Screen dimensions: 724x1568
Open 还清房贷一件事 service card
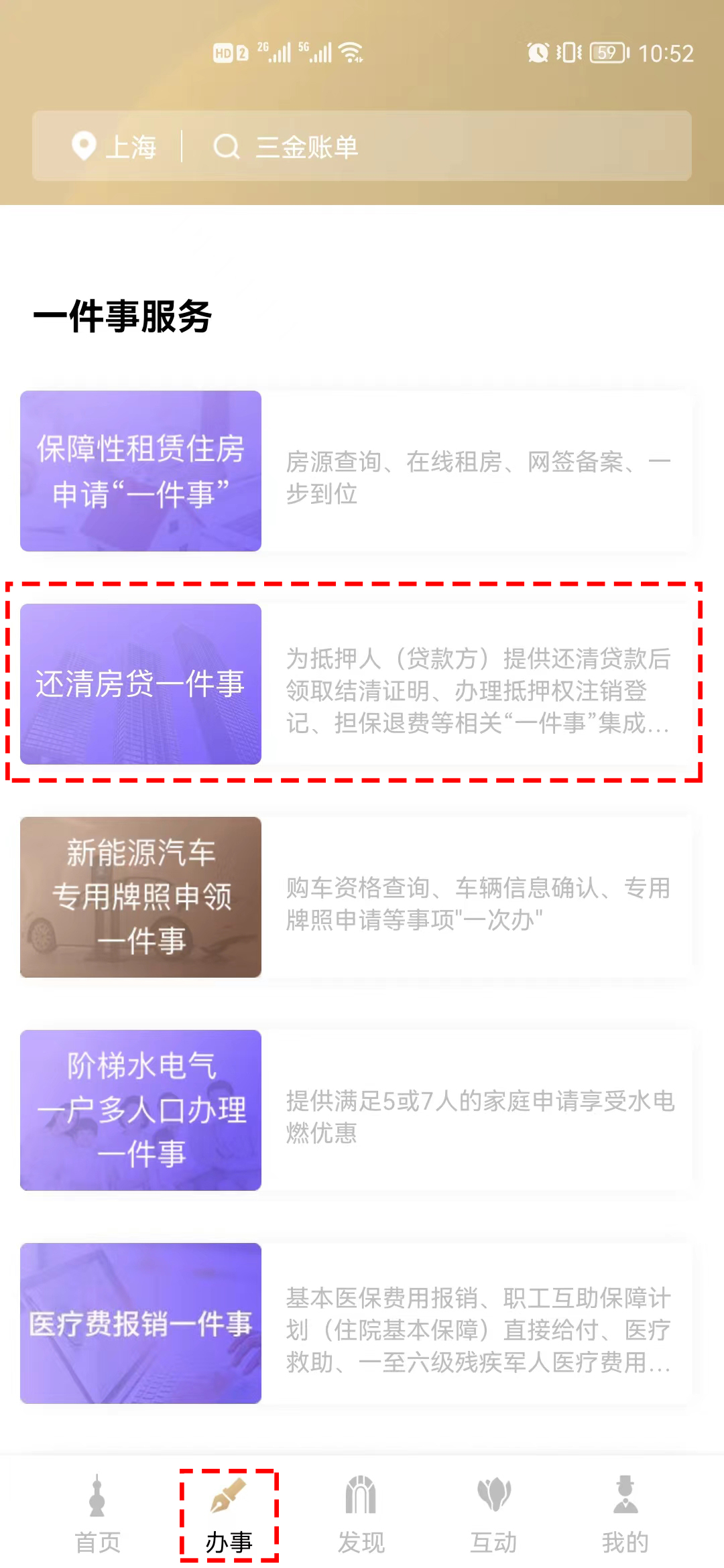tap(355, 684)
